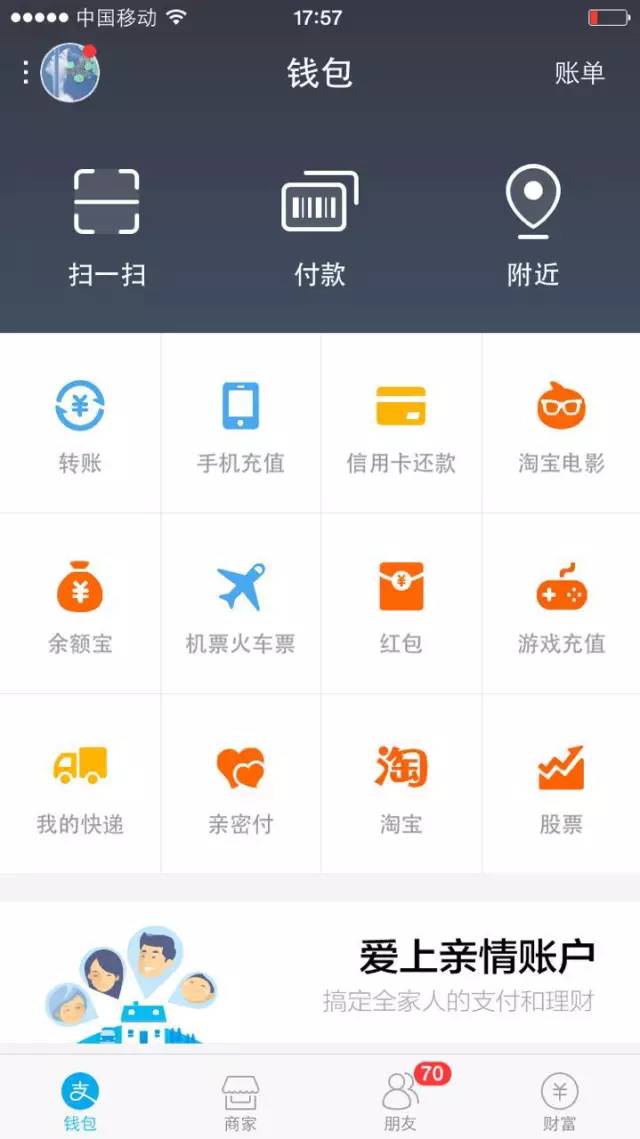Open 附近 nearby
This screenshot has width=640, height=1139.
[x=533, y=227]
